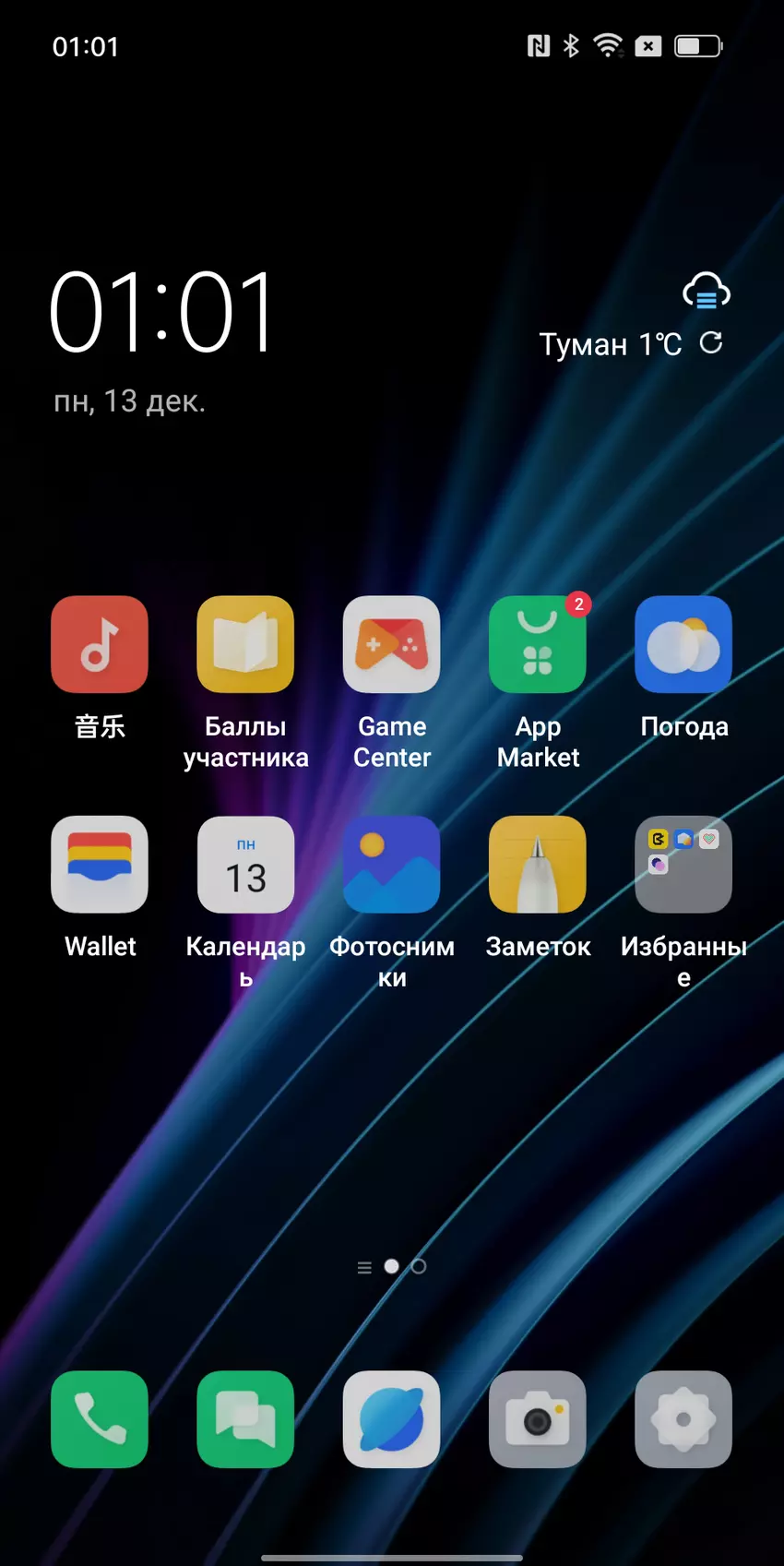Tap the Туман 1°C weather widget
This screenshot has height=1566, width=784.
click(x=610, y=344)
